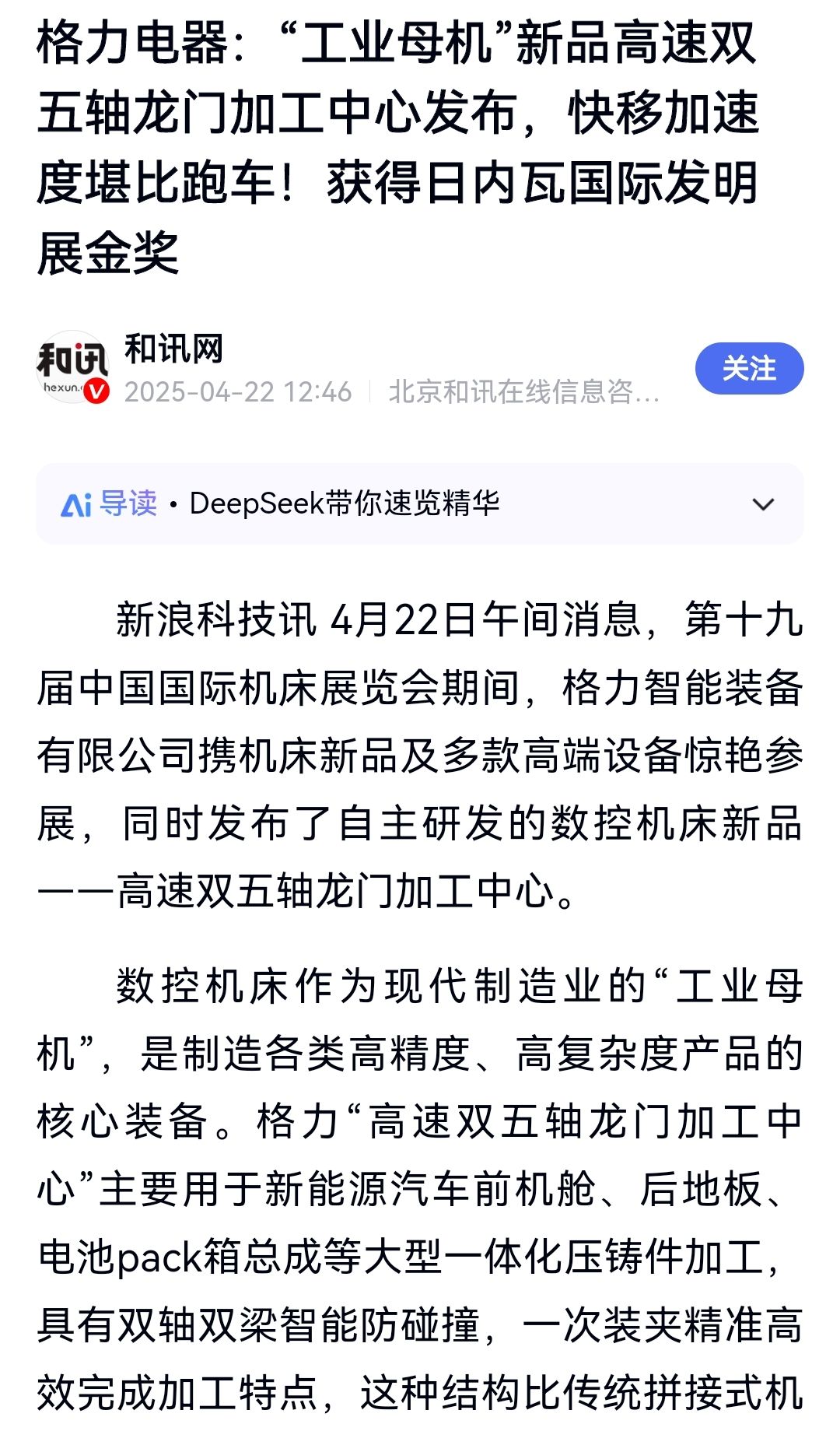Viewport: 840px width, 1431px height.
Task: Expand the AI导读 DeepSeek summary
Action: (x=763, y=504)
